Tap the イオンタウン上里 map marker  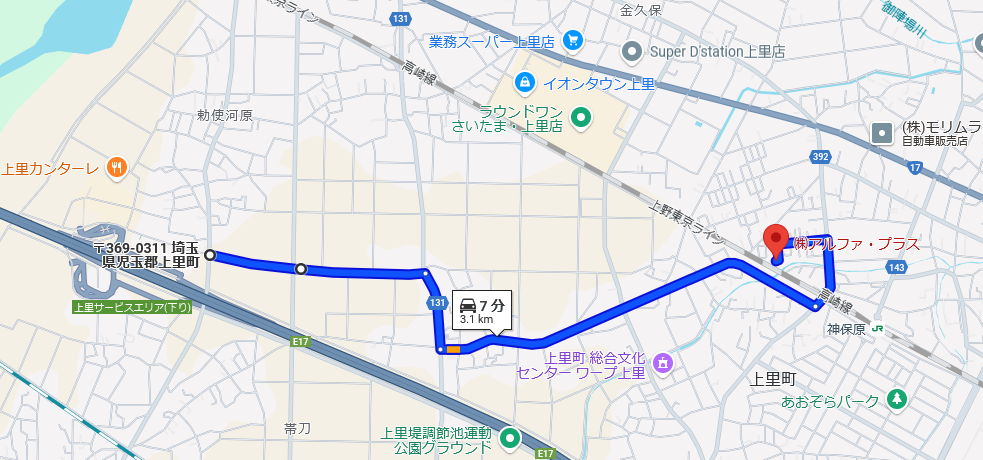[x=524, y=83]
